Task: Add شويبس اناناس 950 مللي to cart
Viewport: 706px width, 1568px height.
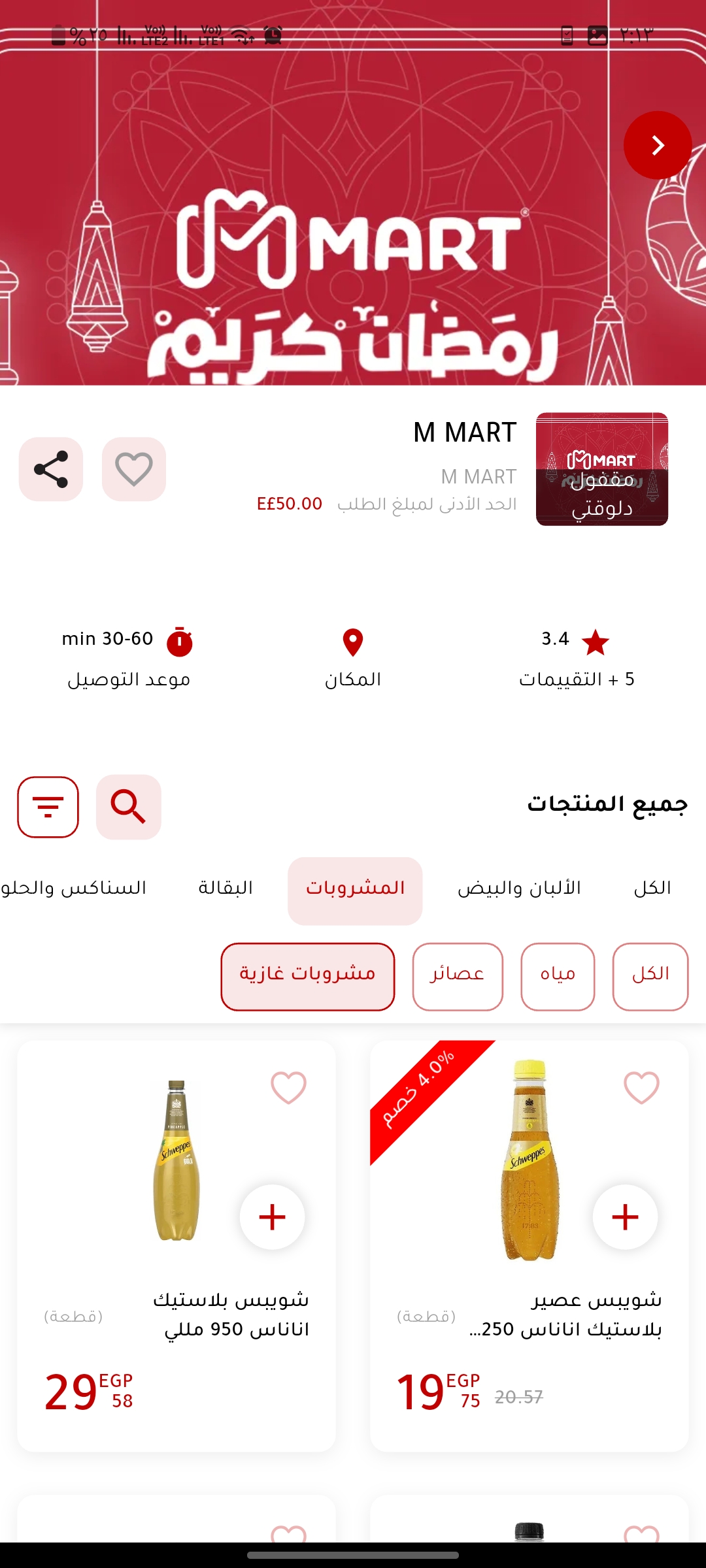Action: tap(272, 1217)
